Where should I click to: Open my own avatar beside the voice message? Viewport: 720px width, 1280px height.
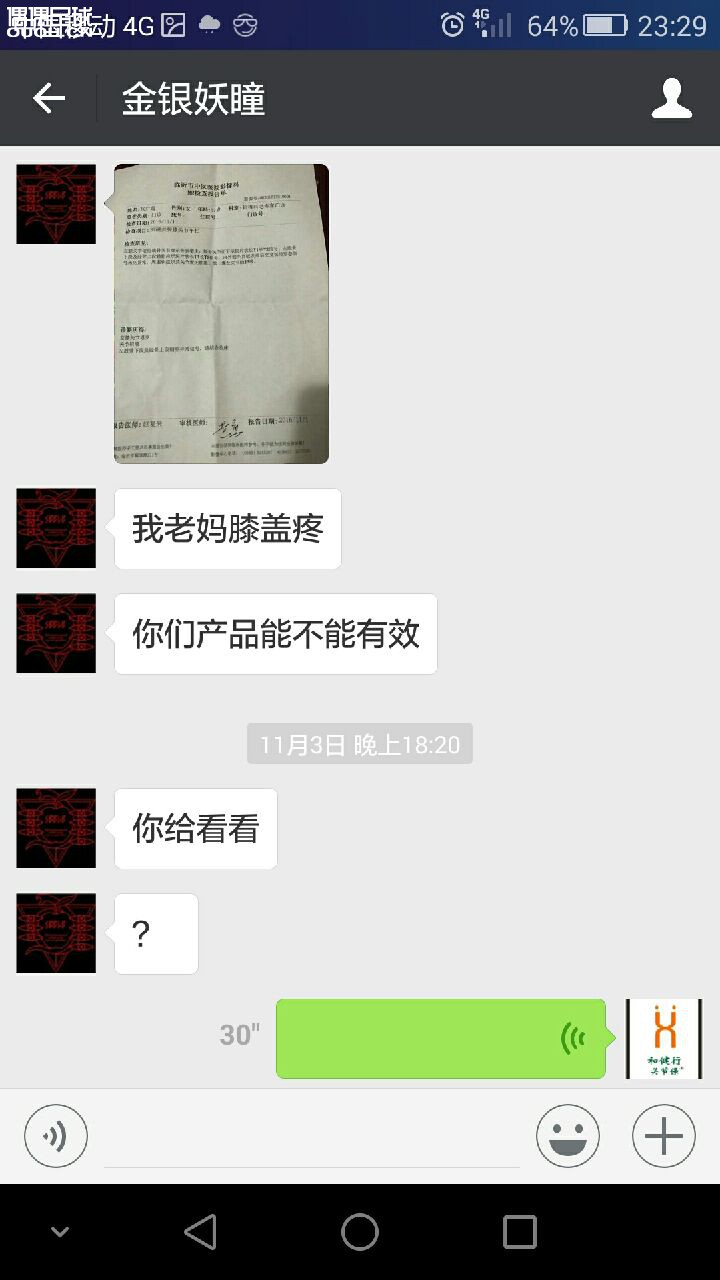tap(664, 1038)
